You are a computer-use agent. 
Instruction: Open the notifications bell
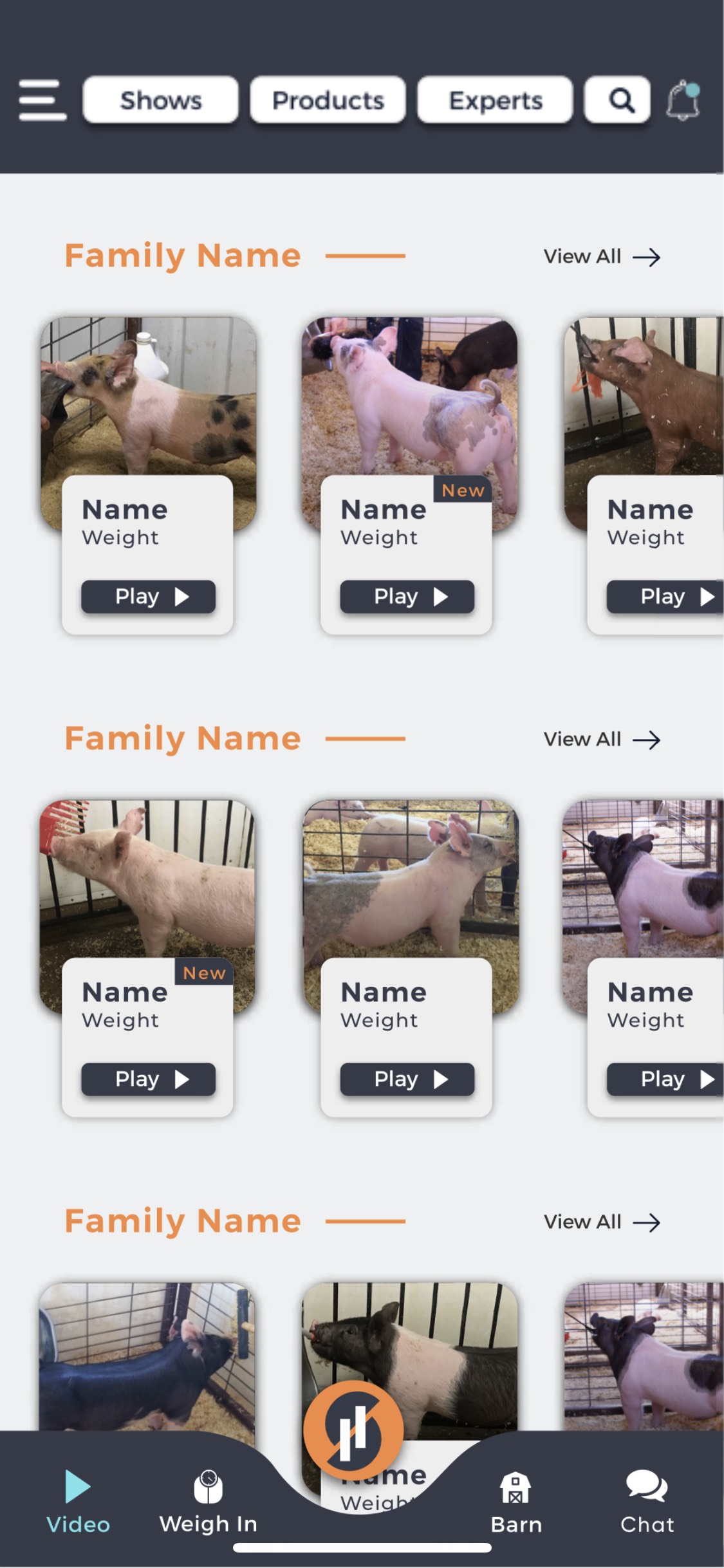pyautogui.click(x=682, y=100)
